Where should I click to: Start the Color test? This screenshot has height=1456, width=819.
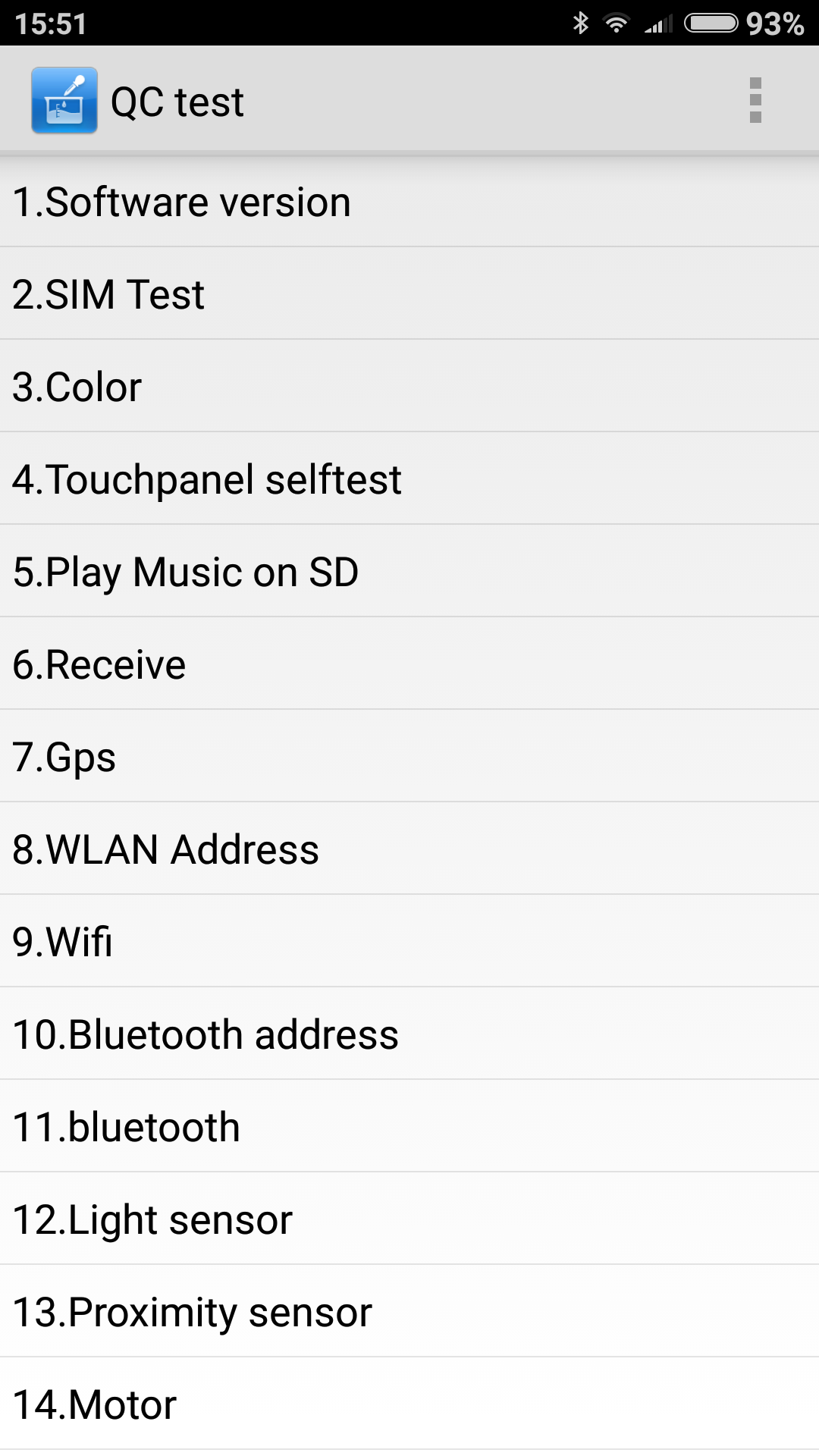pos(77,387)
